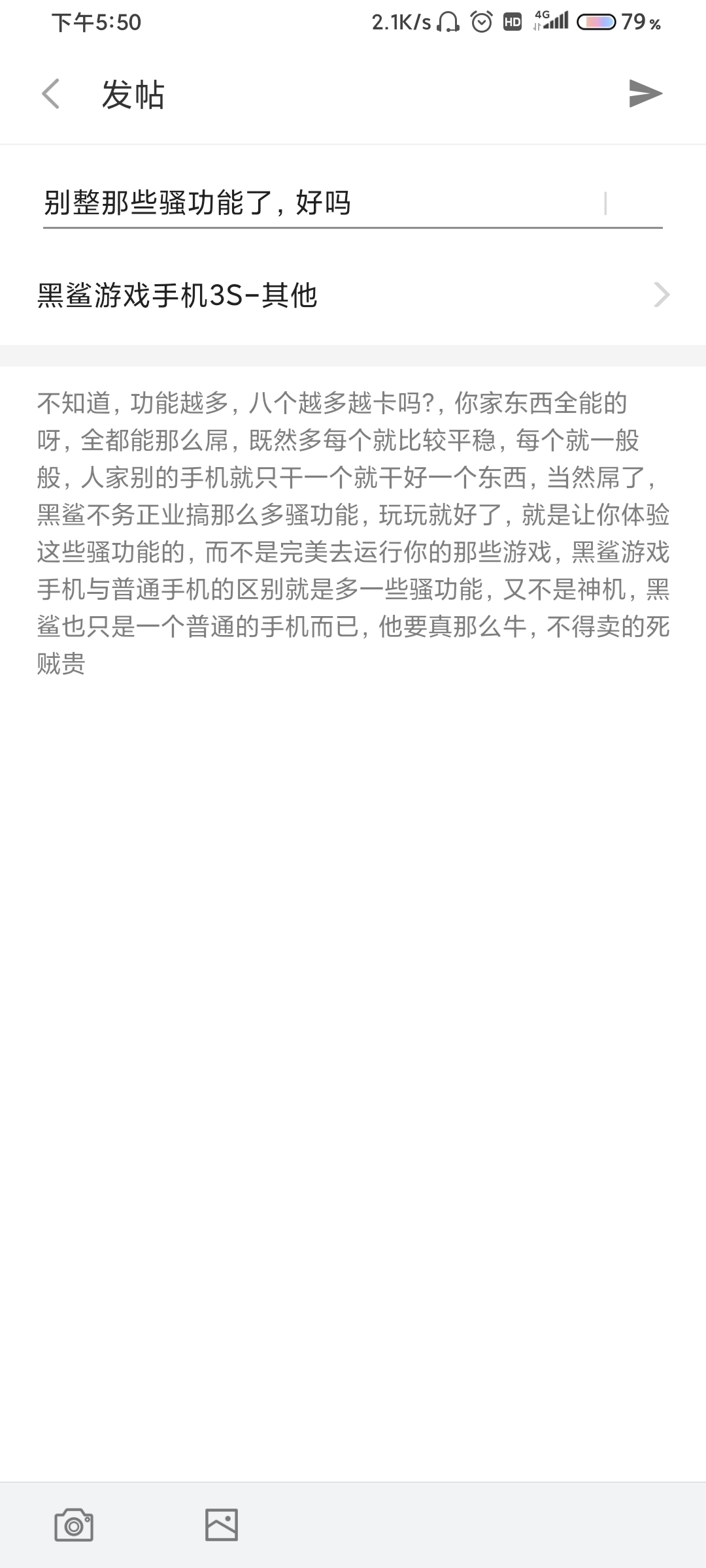
Task: Go back from the 发帖 screen
Action: click(51, 94)
